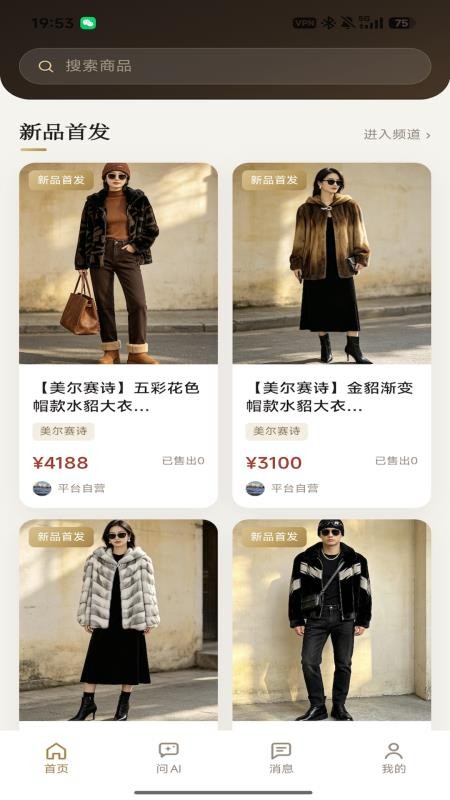Open the 我的 tab
The height and width of the screenshot is (800, 450).
point(393,759)
